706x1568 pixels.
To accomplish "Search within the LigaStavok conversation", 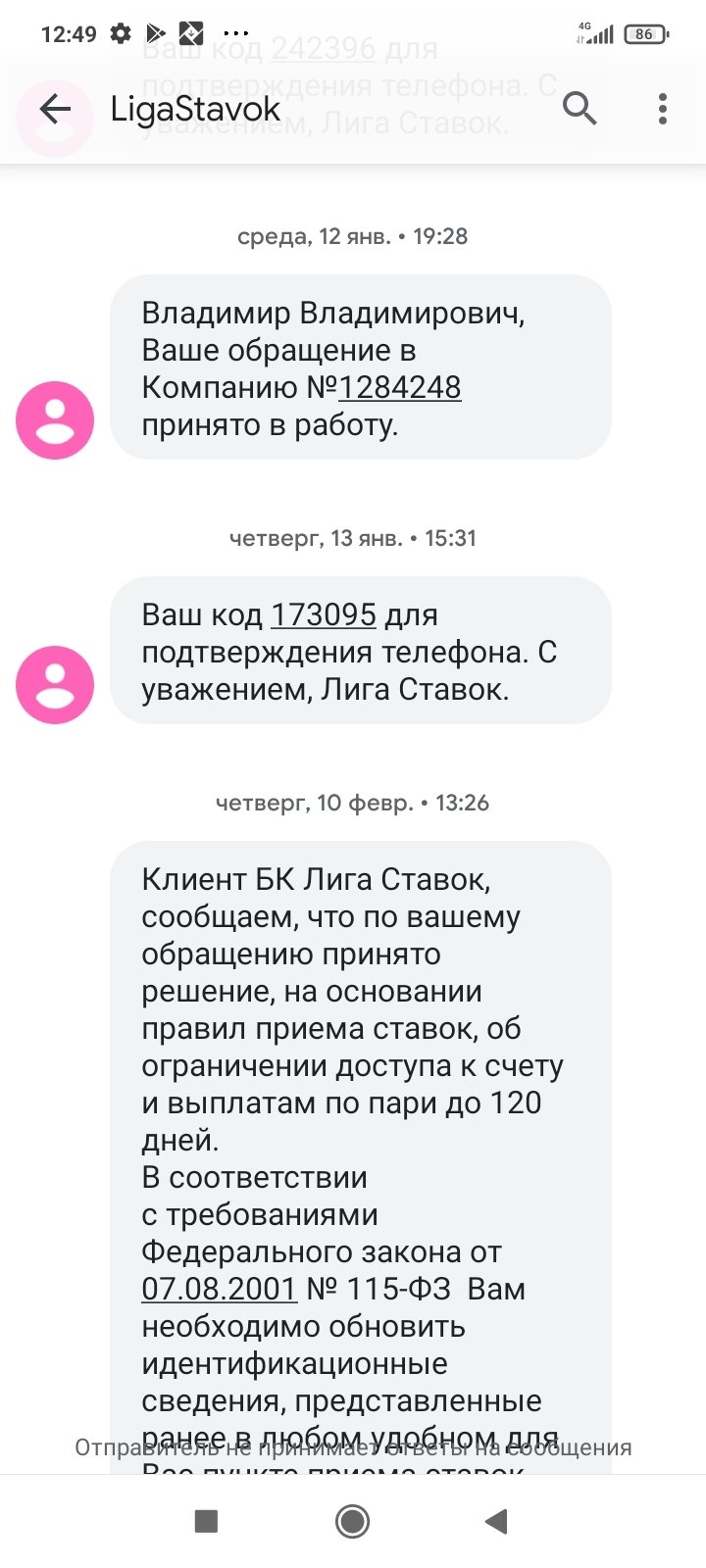I will click(580, 109).
